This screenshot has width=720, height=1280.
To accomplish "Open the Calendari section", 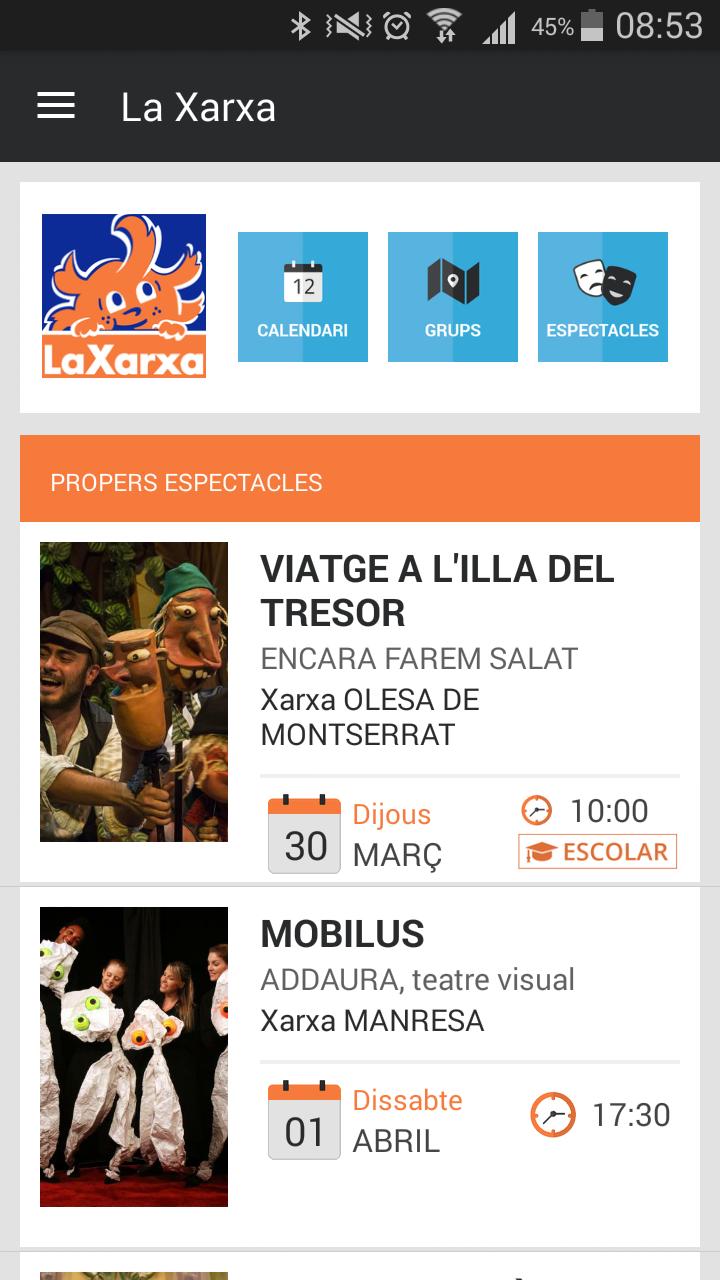I will [x=303, y=297].
